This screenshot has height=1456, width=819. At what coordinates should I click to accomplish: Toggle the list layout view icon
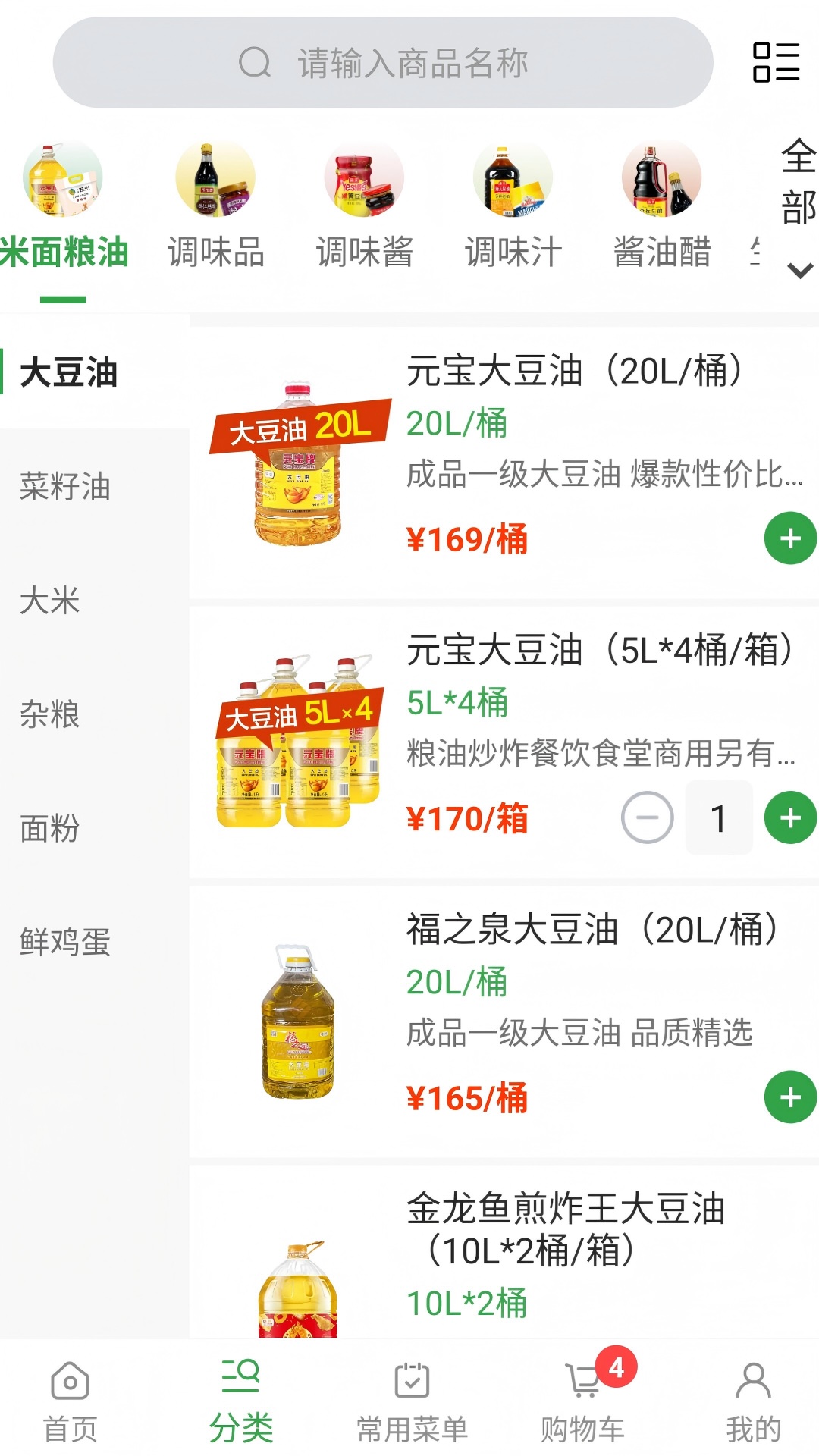point(776,62)
